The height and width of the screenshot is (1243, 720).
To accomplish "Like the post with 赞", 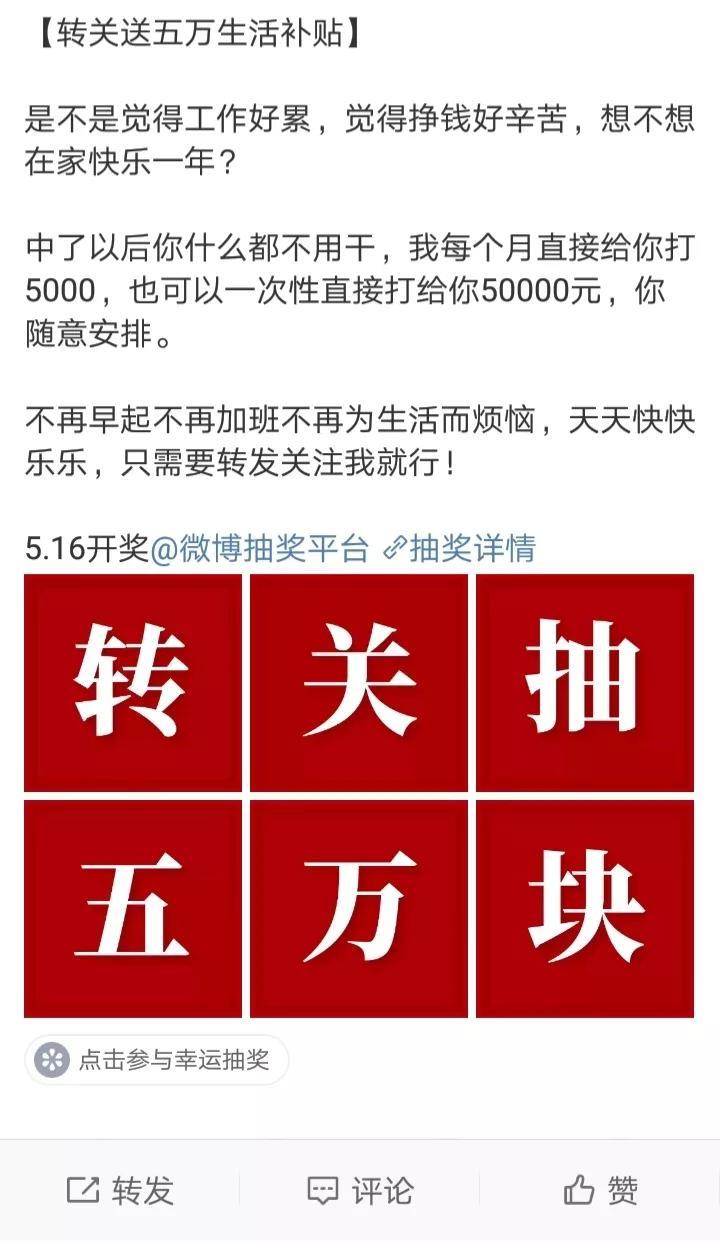I will click(x=600, y=1190).
